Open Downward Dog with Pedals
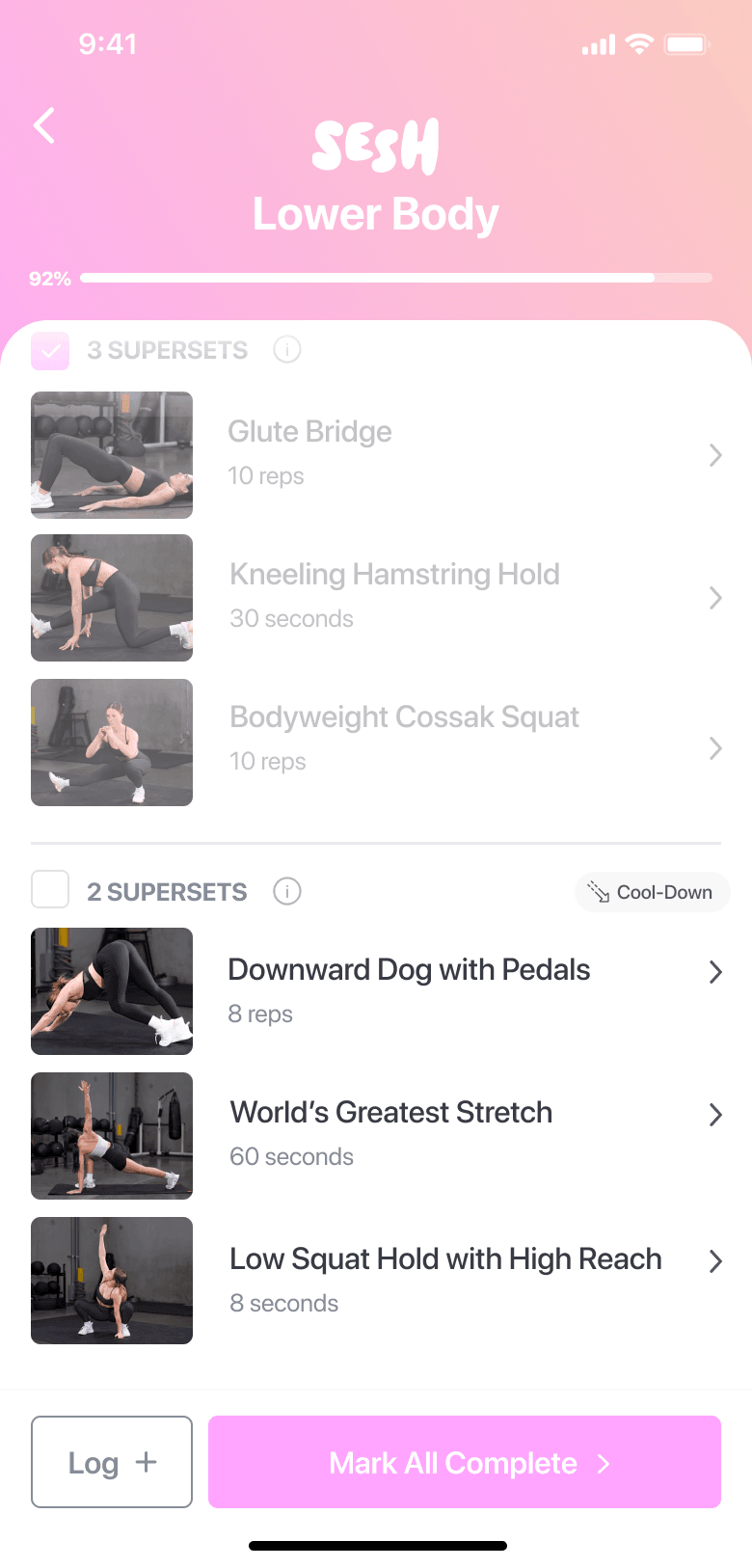The image size is (752, 1568). tap(376, 991)
